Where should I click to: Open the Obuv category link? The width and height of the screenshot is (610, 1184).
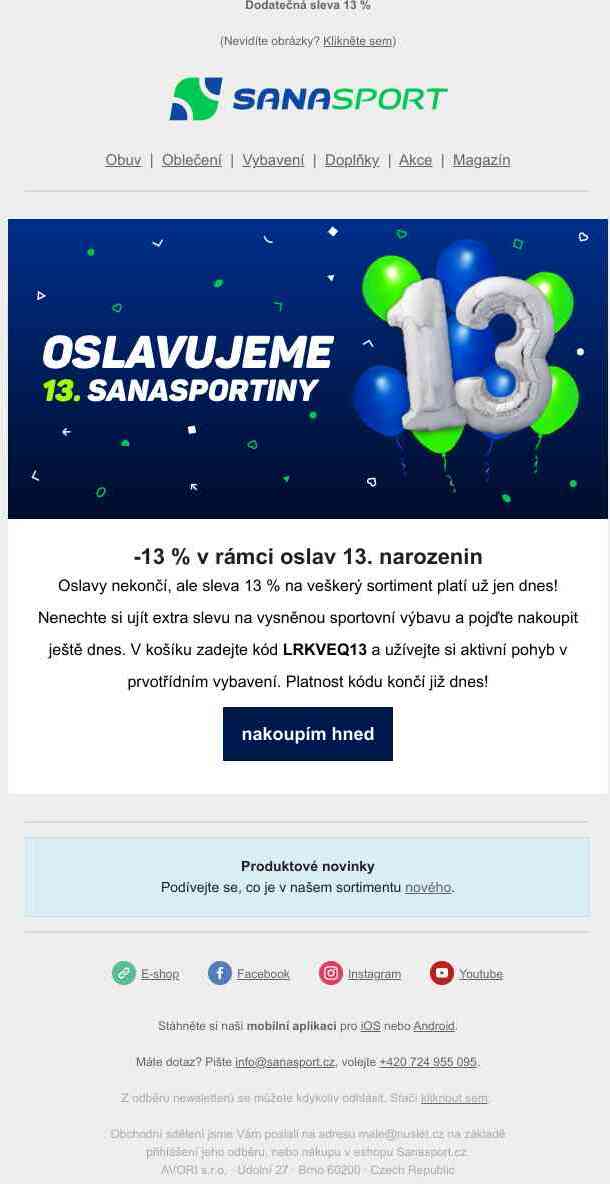(x=123, y=160)
